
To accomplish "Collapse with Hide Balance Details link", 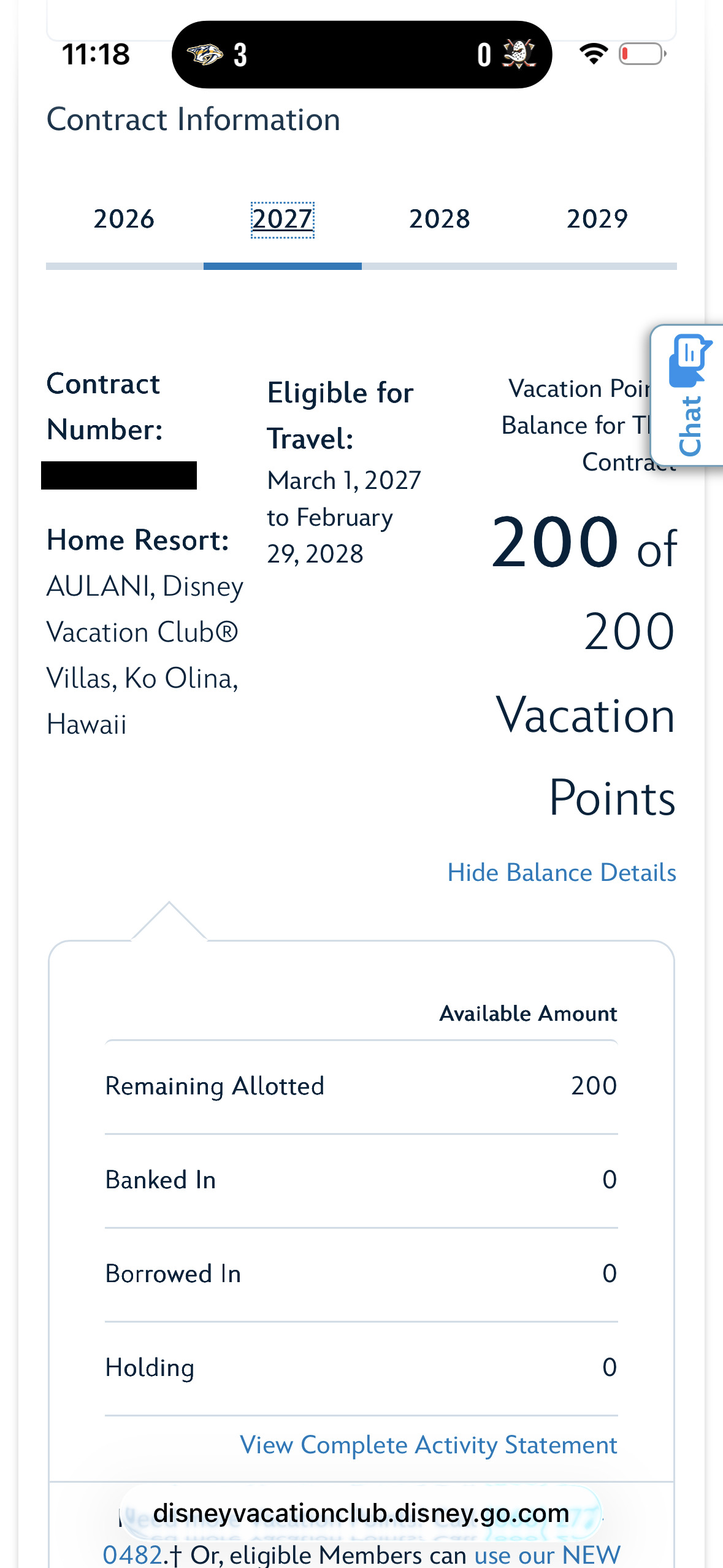I will [x=561, y=872].
